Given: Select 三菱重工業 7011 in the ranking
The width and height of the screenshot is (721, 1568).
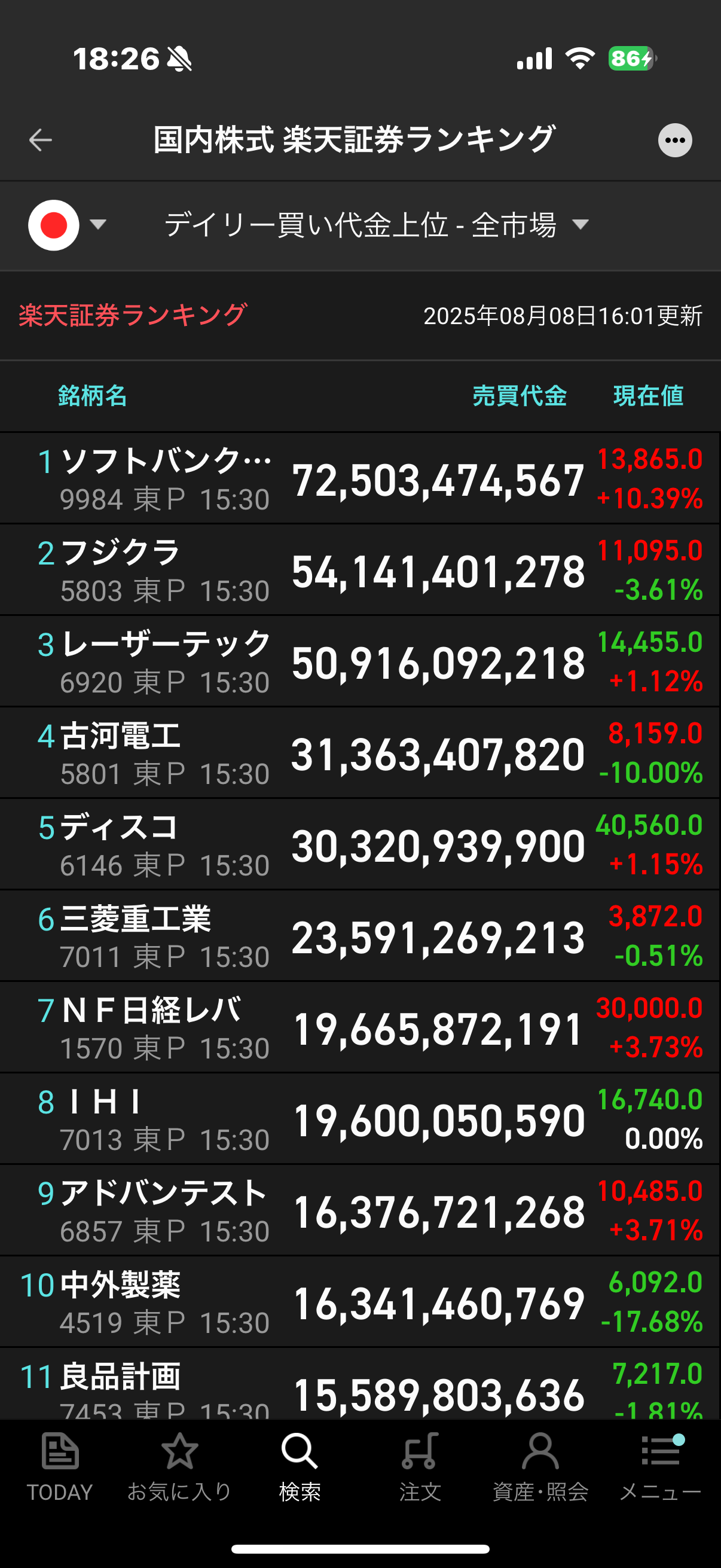Looking at the screenshot, I should tap(360, 935).
